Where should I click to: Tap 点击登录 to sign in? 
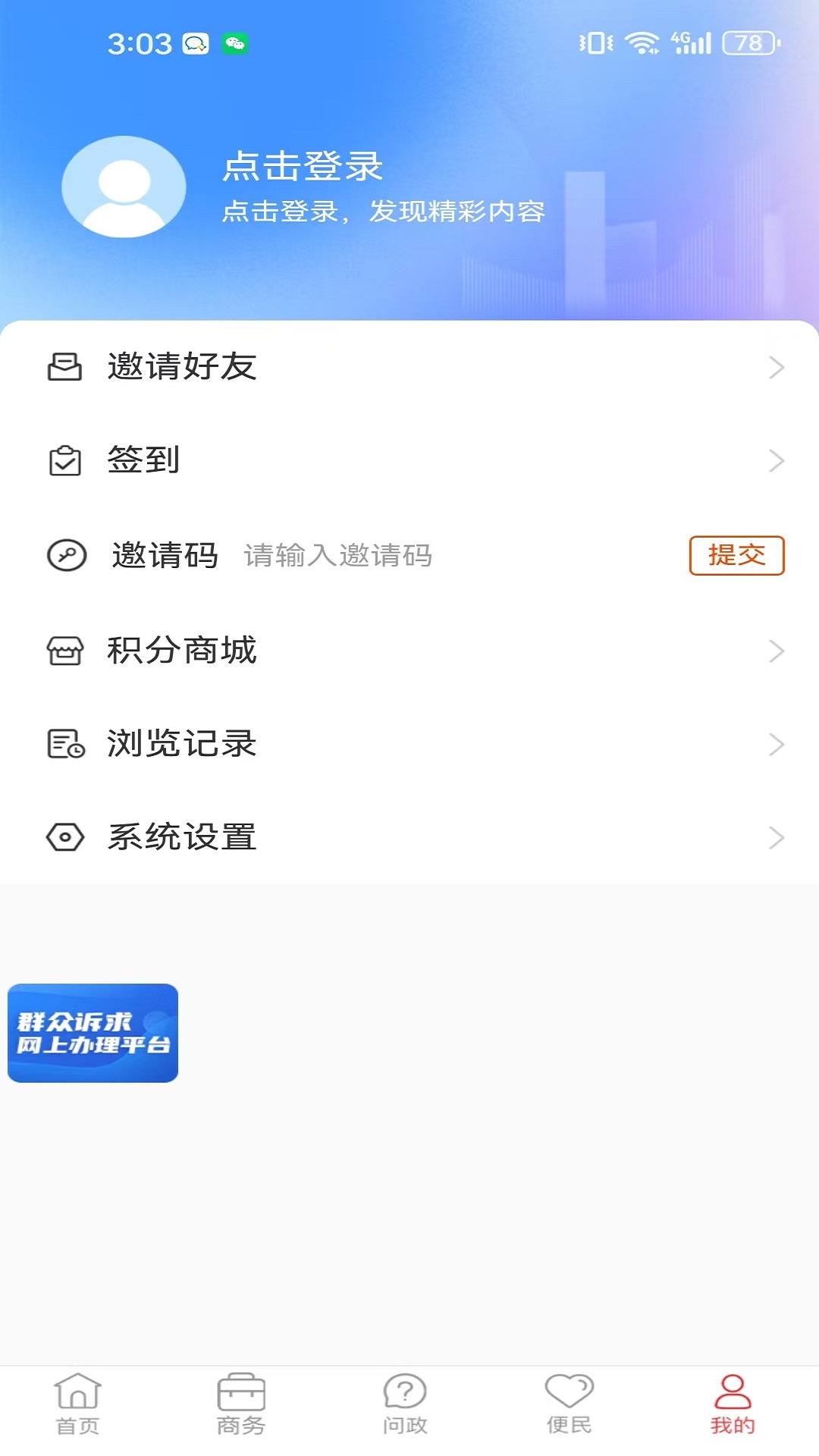pyautogui.click(x=303, y=166)
